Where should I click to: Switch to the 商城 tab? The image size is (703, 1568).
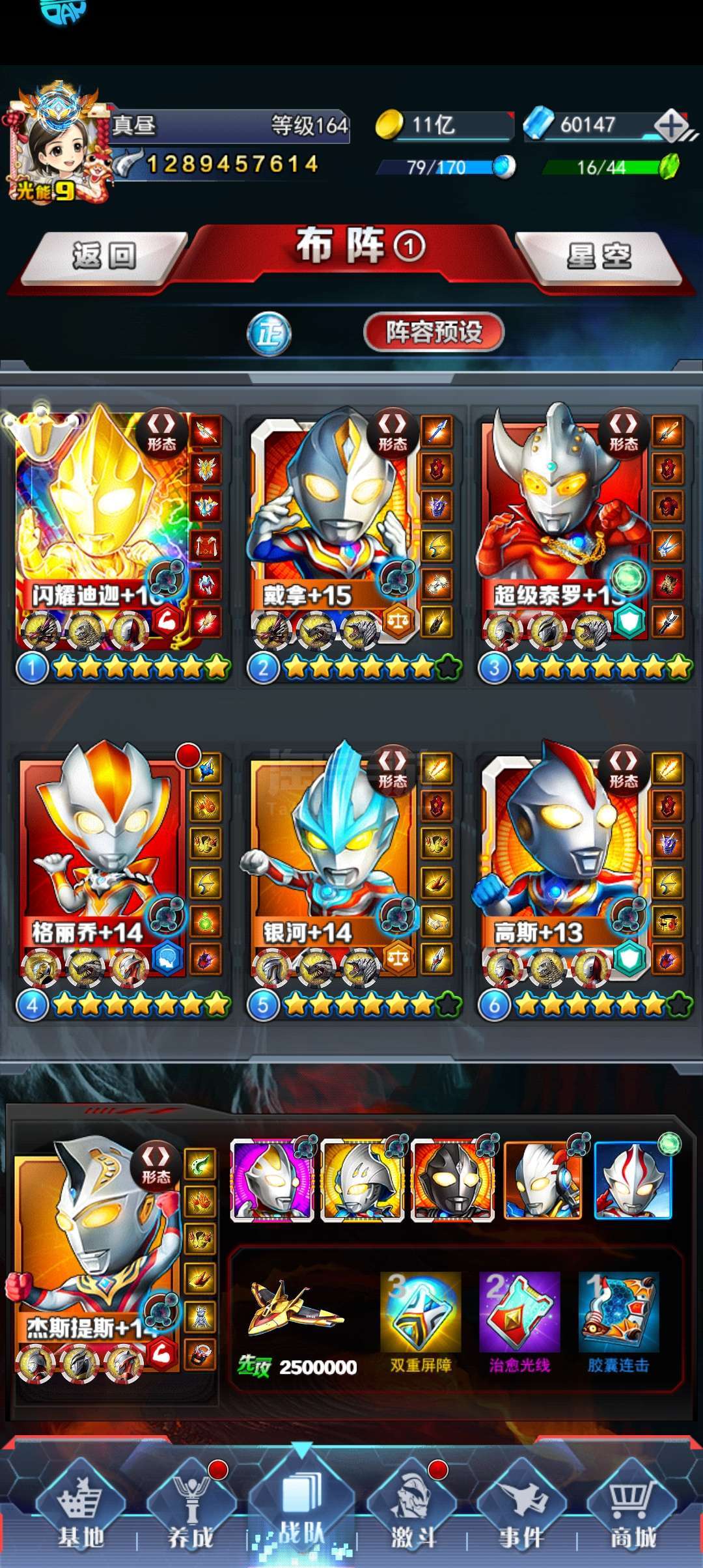pyautogui.click(x=633, y=1512)
